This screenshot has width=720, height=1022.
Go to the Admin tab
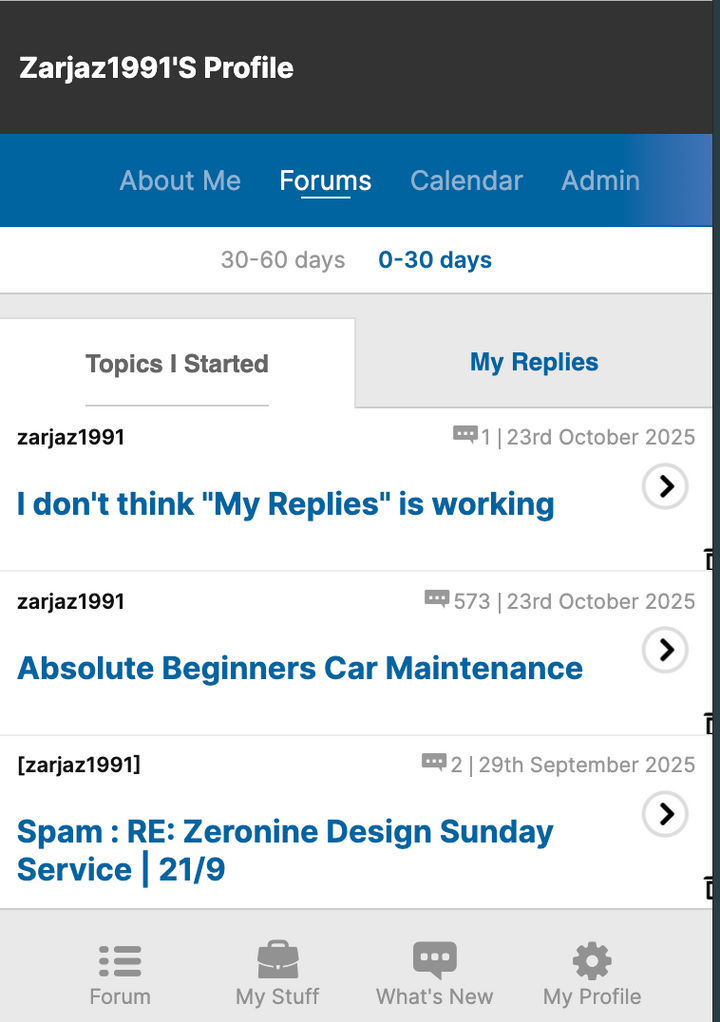point(600,181)
